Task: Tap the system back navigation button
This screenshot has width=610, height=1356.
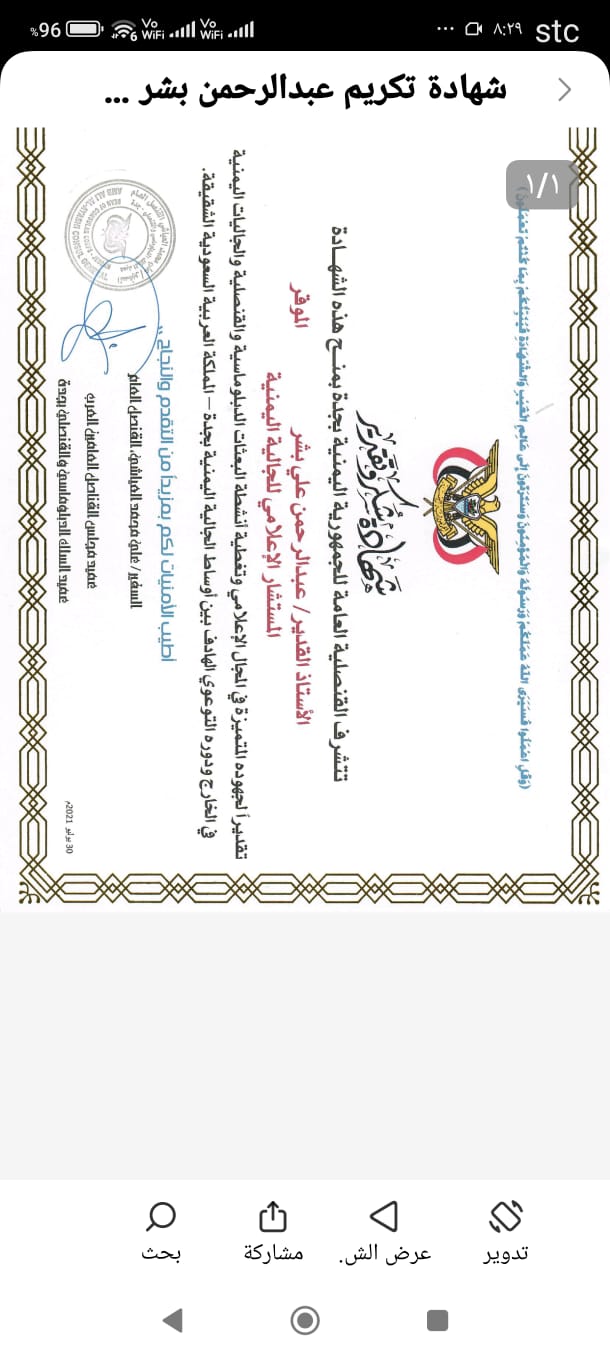Action: (x=173, y=1320)
